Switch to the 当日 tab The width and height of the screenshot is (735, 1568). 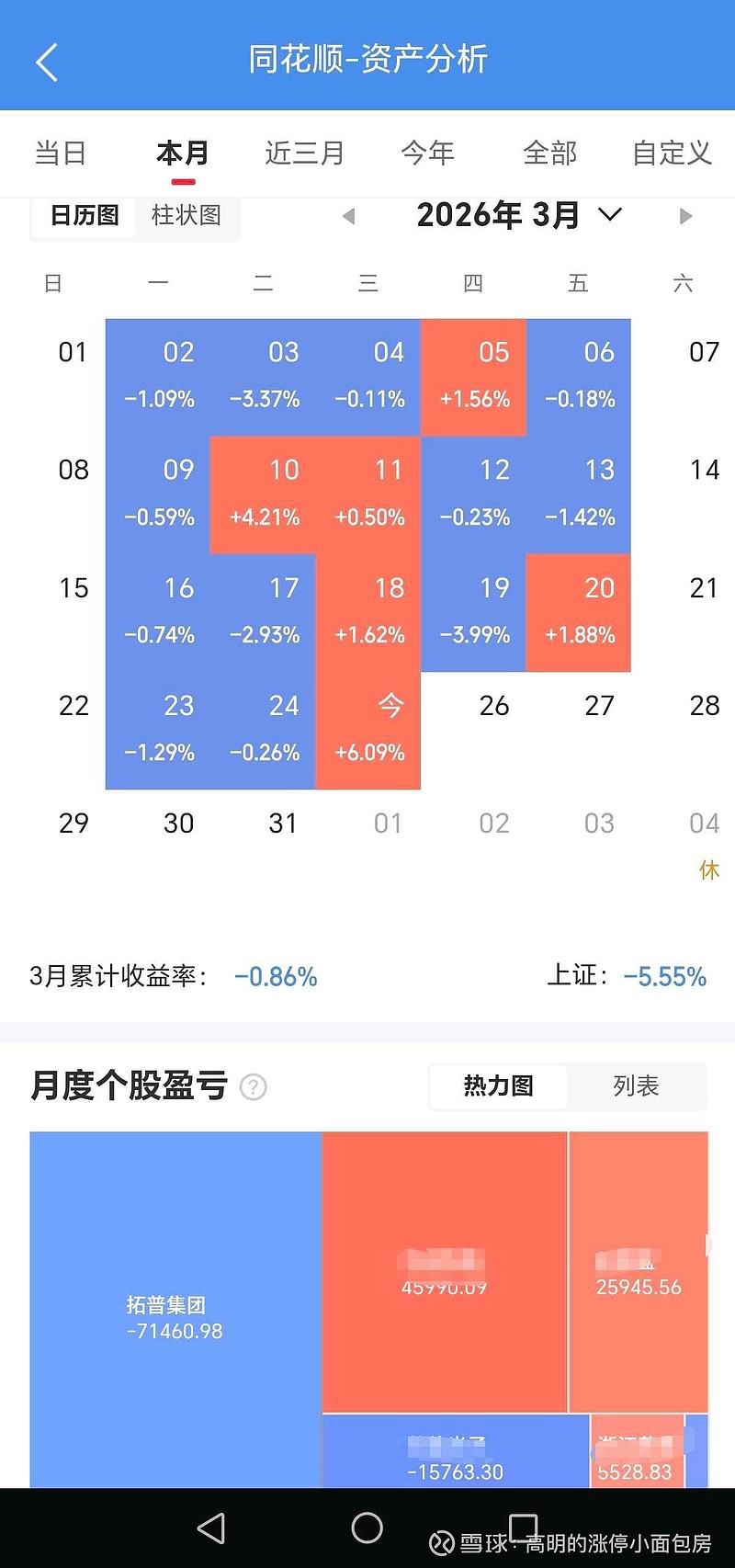pyautogui.click(x=59, y=153)
